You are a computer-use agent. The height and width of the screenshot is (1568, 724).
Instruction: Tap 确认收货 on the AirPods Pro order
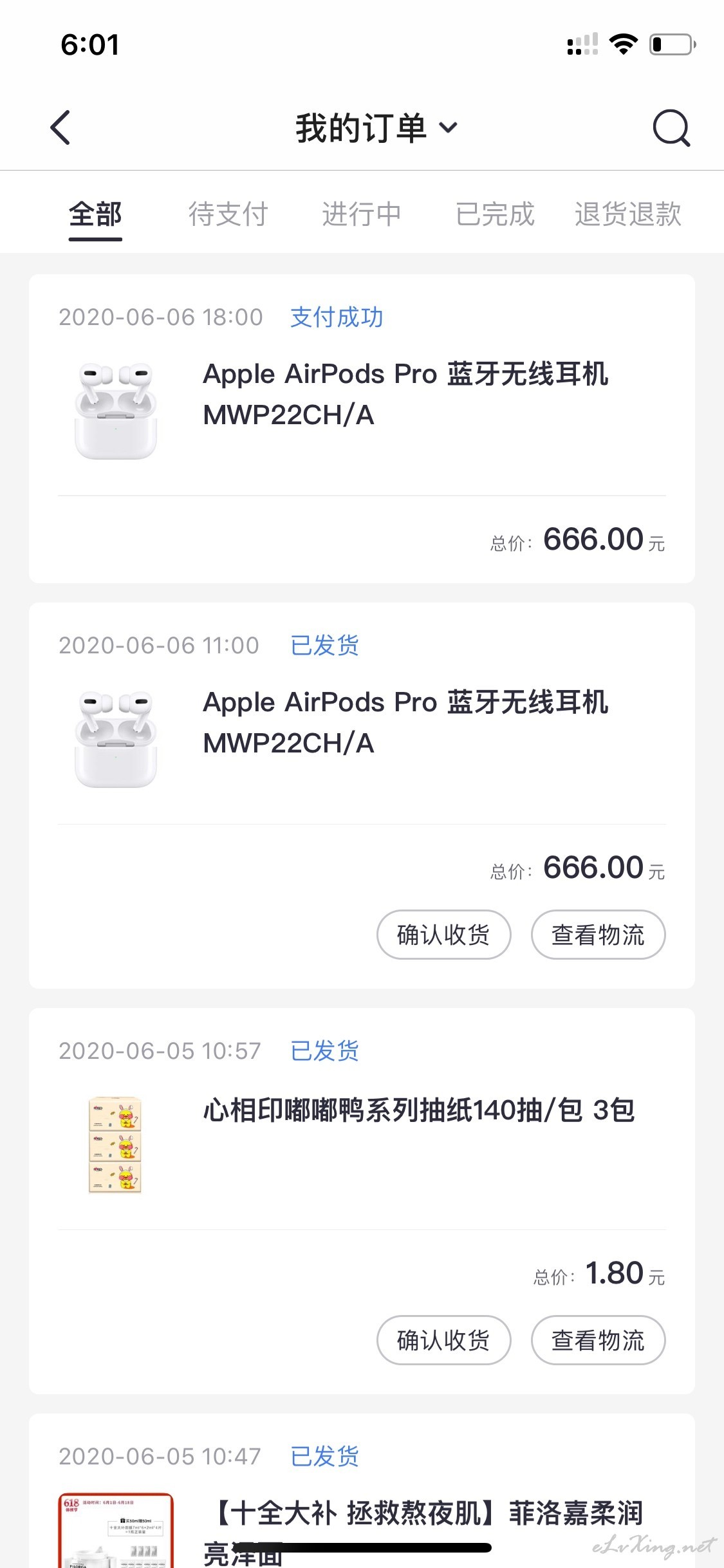(x=444, y=935)
